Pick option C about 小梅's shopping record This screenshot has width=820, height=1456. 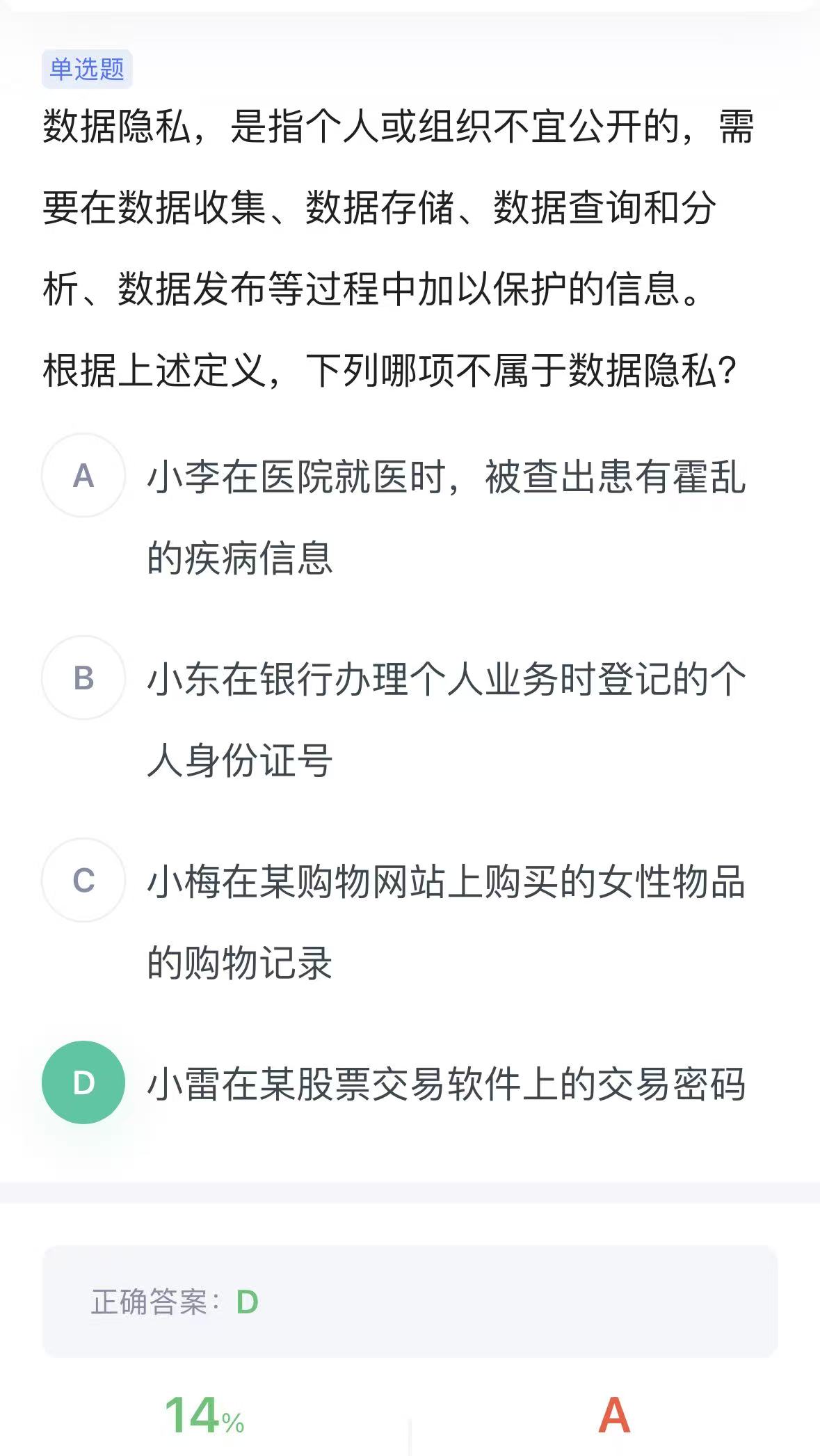(83, 881)
